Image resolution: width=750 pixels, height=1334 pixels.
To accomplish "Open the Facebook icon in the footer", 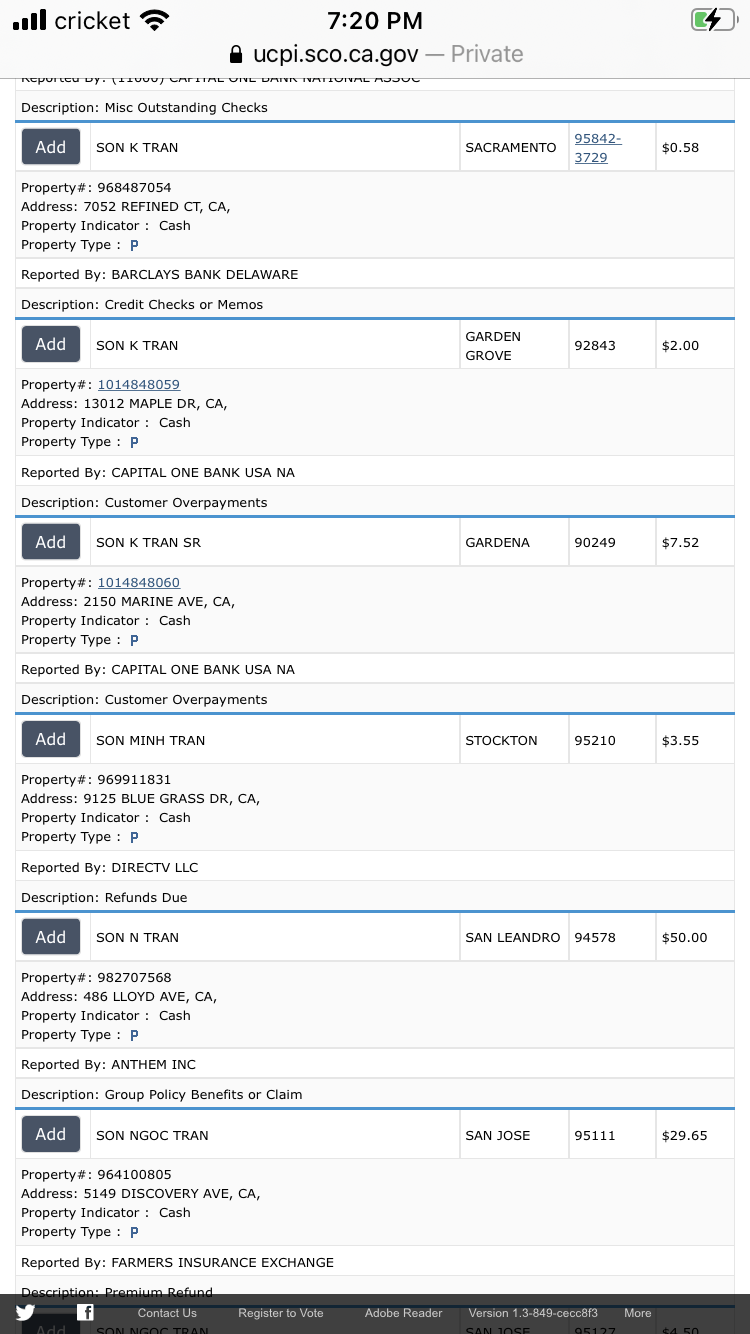I will point(85,1313).
